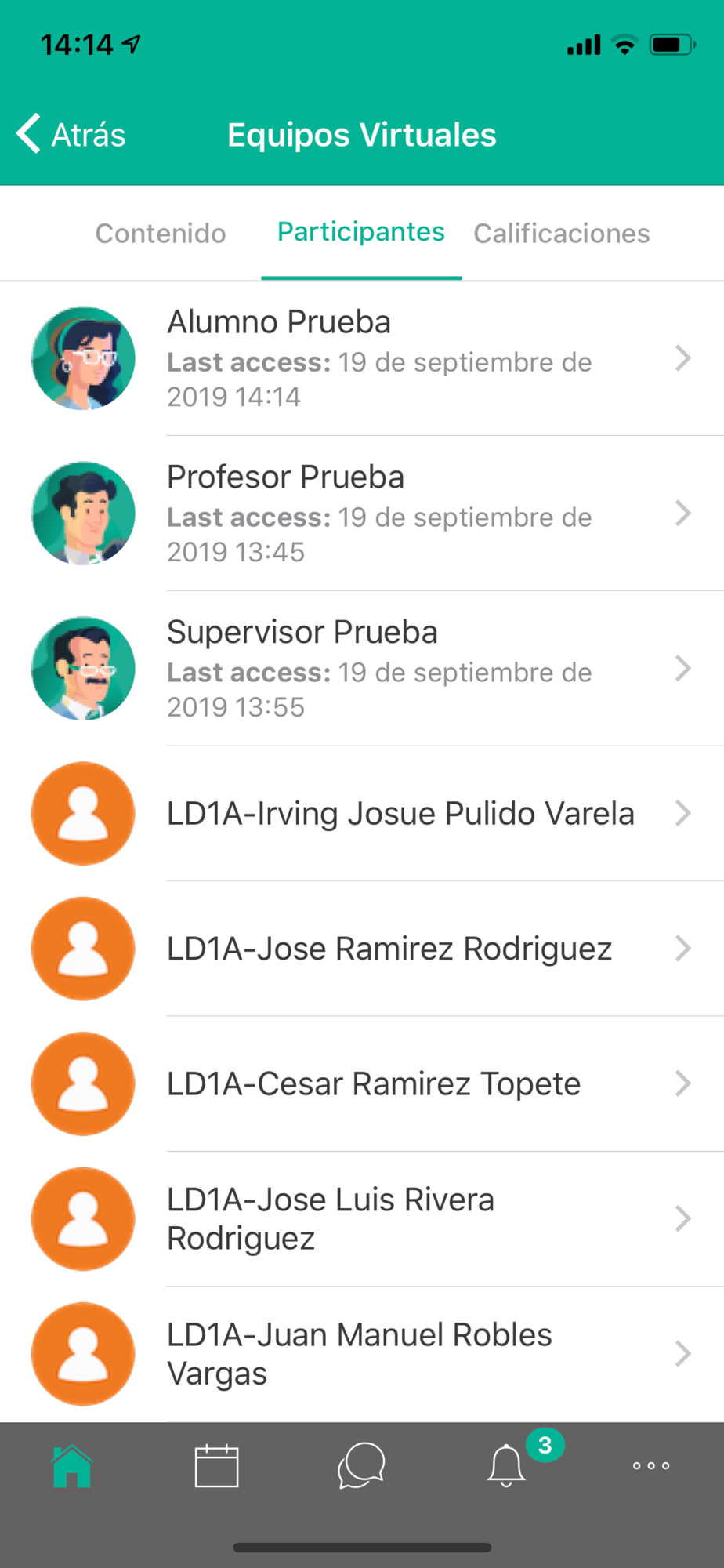This screenshot has height=1568, width=724.
Task: Go to the home tab
Action: click(x=72, y=1465)
